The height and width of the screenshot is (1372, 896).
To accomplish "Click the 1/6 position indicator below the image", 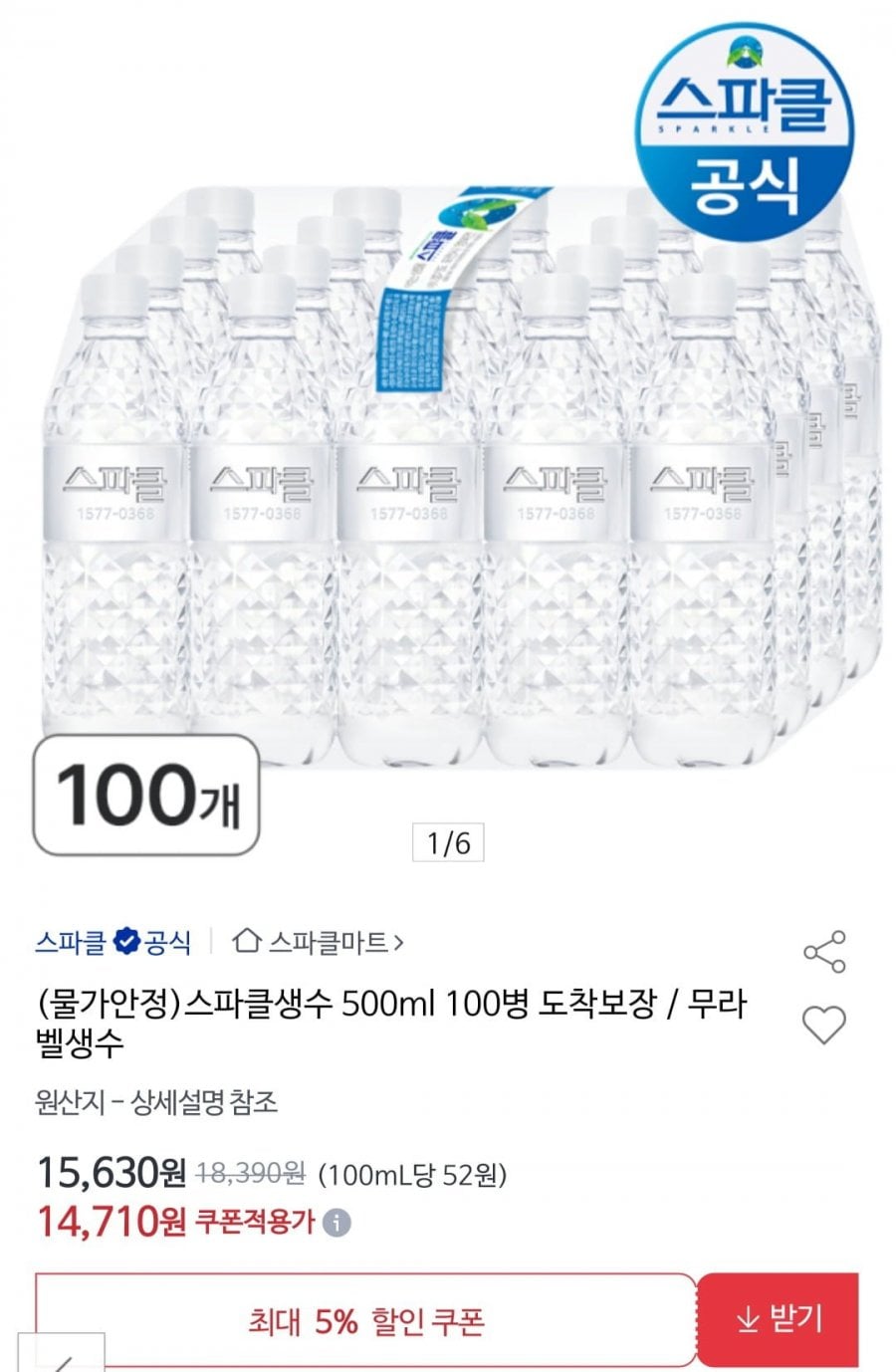I will [x=448, y=839].
